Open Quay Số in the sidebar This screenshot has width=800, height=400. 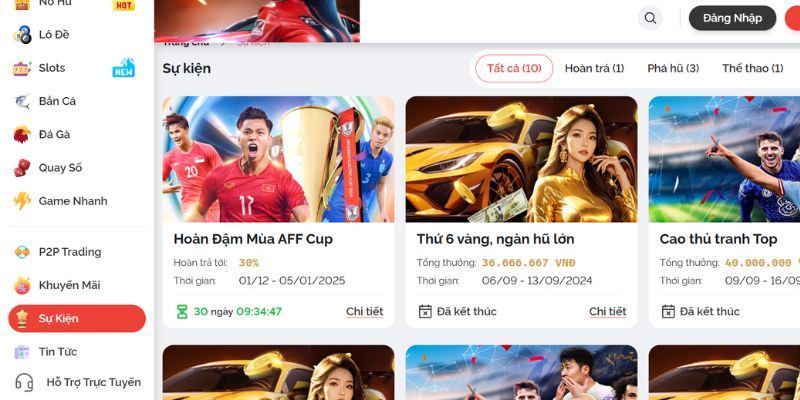60,167
